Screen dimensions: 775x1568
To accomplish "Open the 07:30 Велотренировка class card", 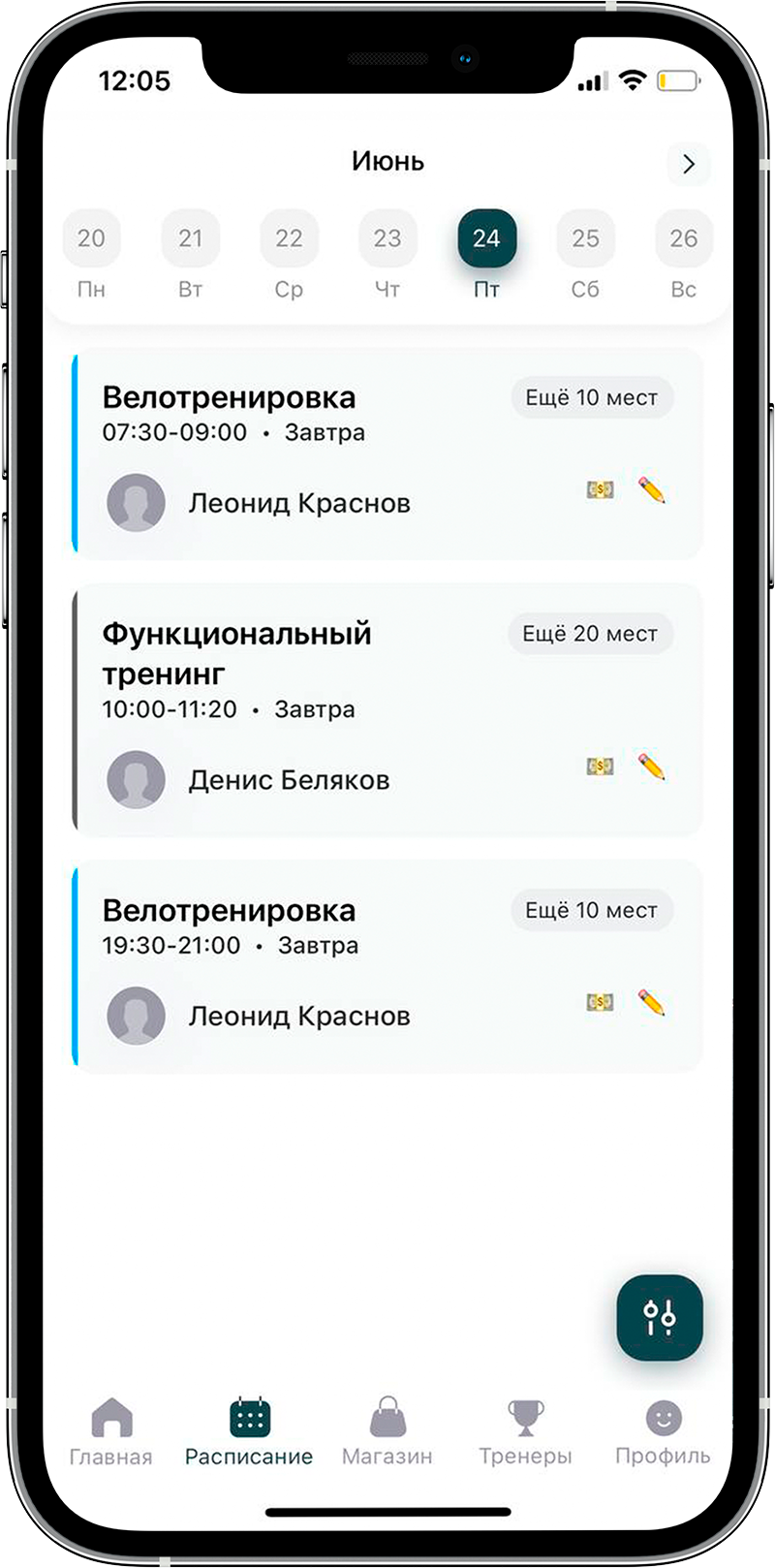I will click(339, 455).
